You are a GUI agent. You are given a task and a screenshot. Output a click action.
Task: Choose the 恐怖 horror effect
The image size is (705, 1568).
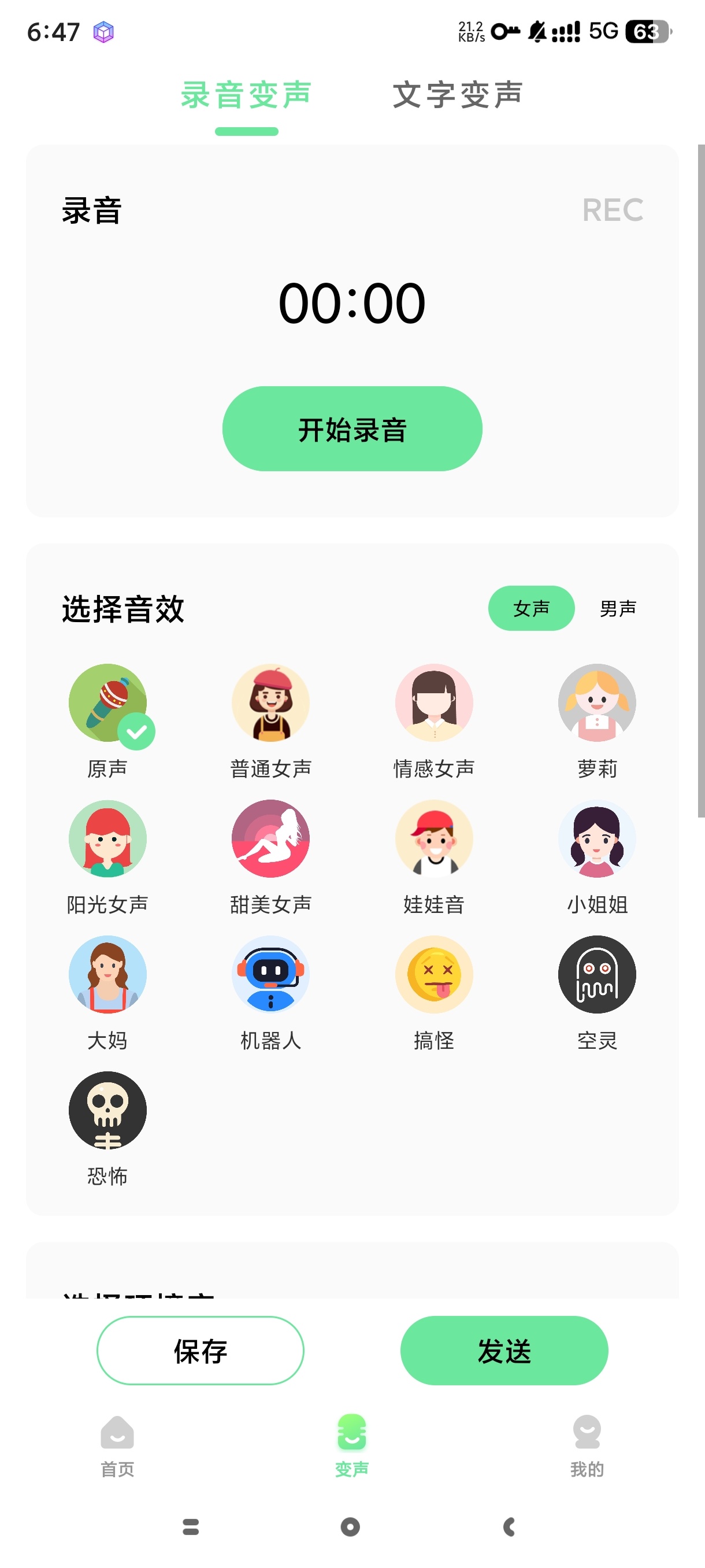click(x=107, y=1110)
